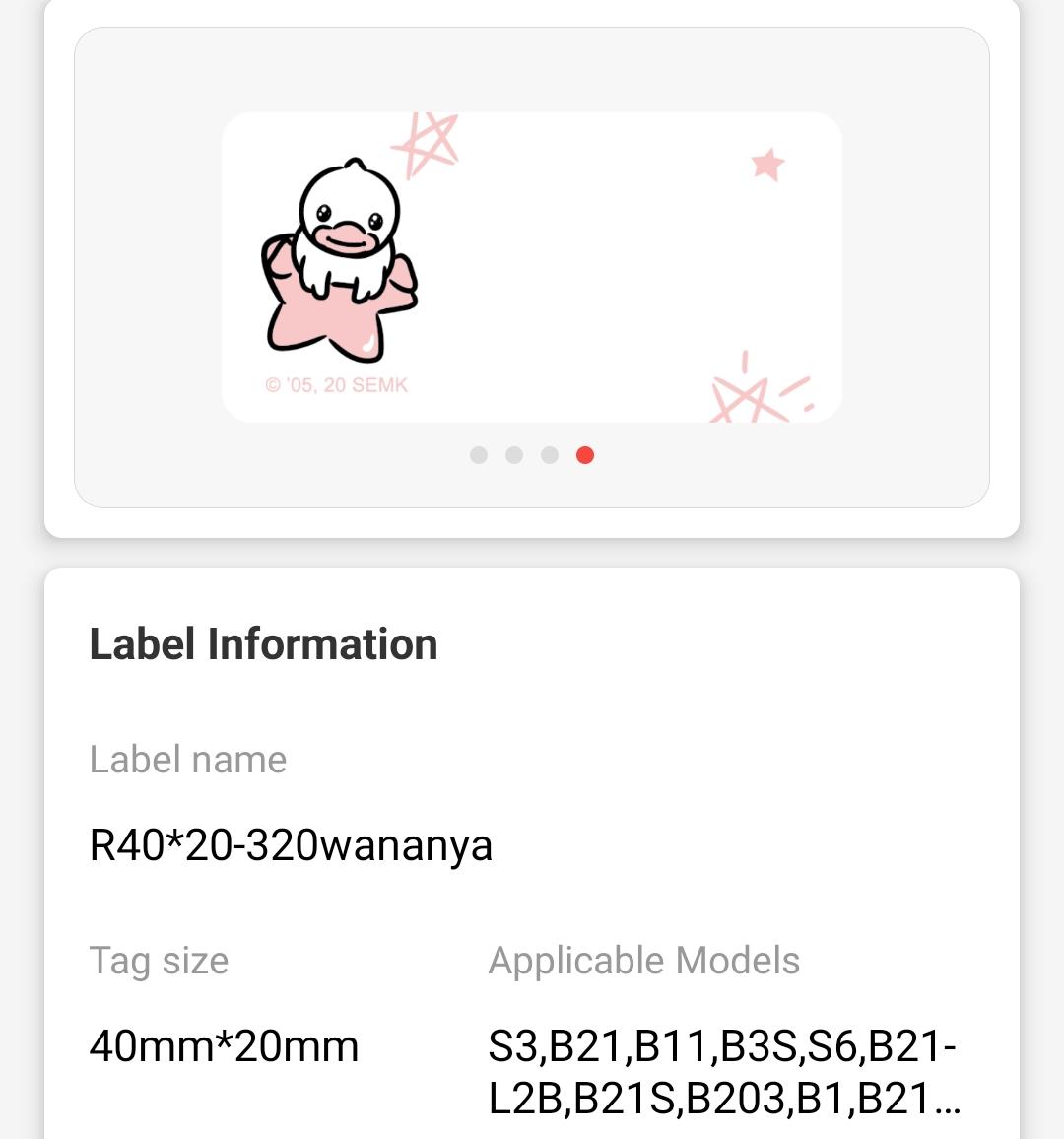Viewport: 1064px width, 1139px height.
Task: Open the duck label preview image
Action: pyautogui.click(x=531, y=267)
